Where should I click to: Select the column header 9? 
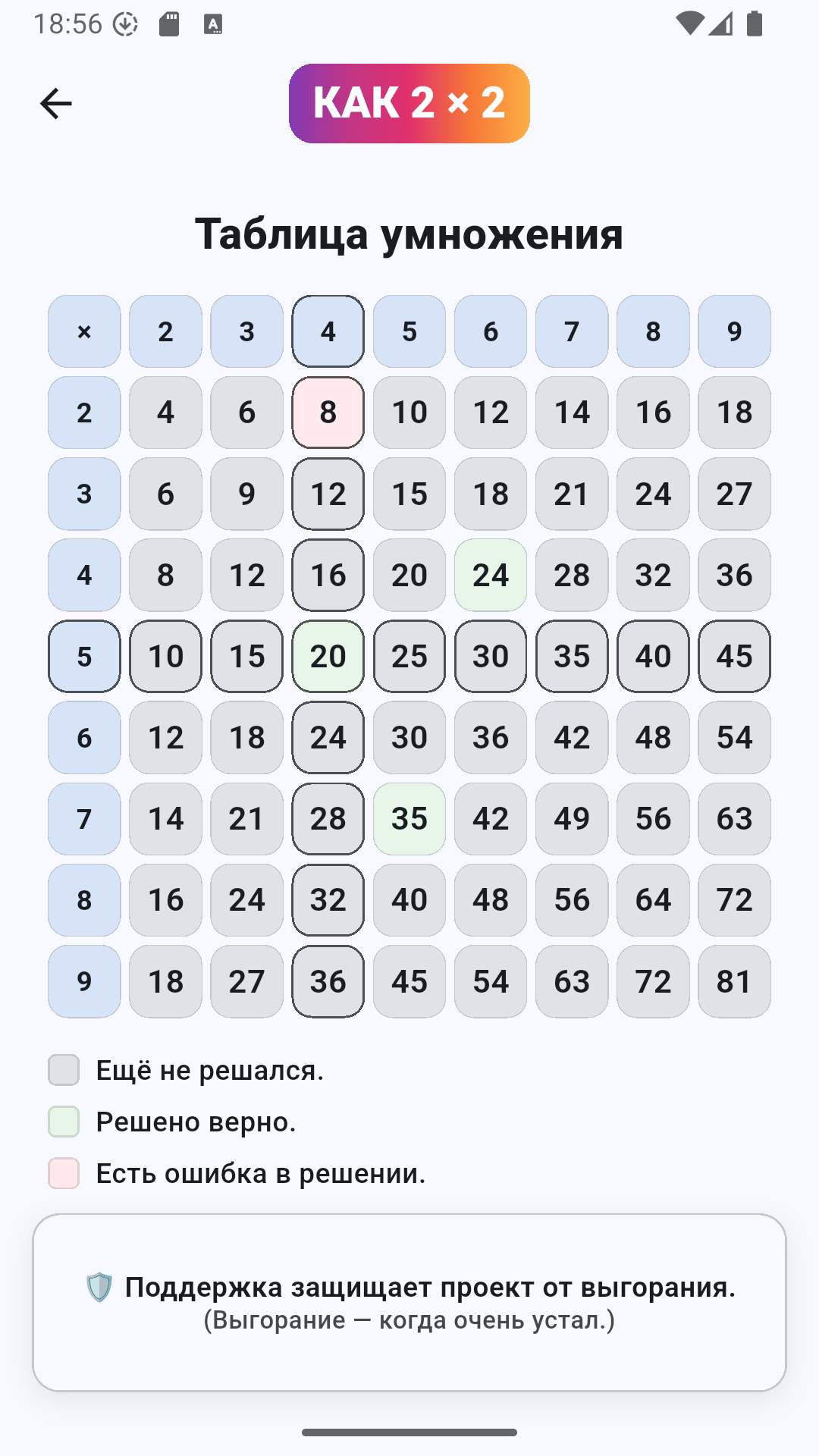coord(734,331)
